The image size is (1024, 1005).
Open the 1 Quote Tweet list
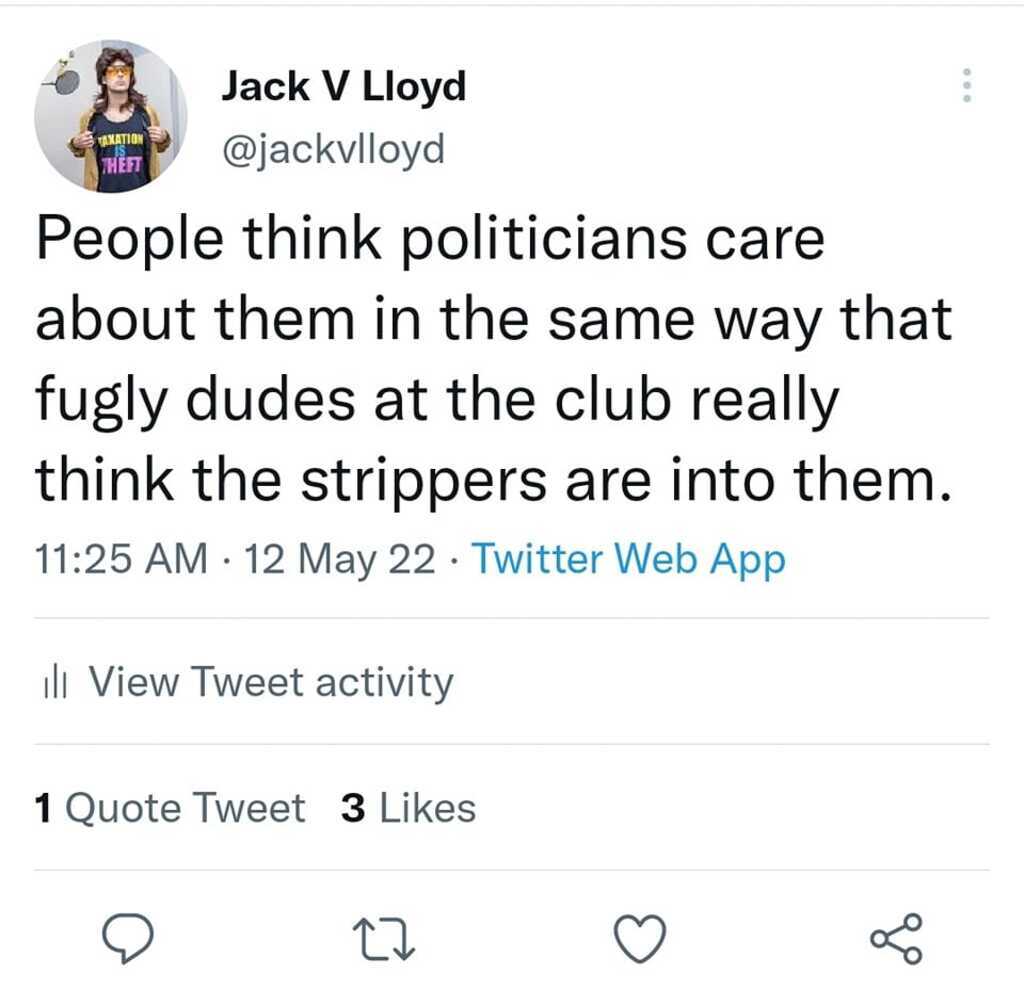(x=170, y=807)
